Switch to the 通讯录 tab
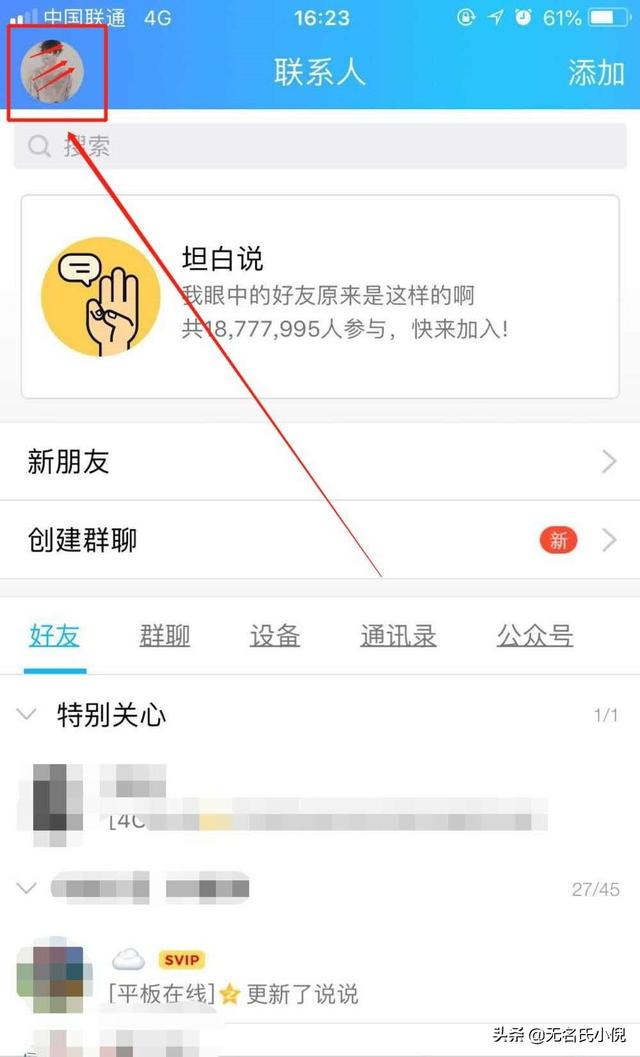 (398, 636)
